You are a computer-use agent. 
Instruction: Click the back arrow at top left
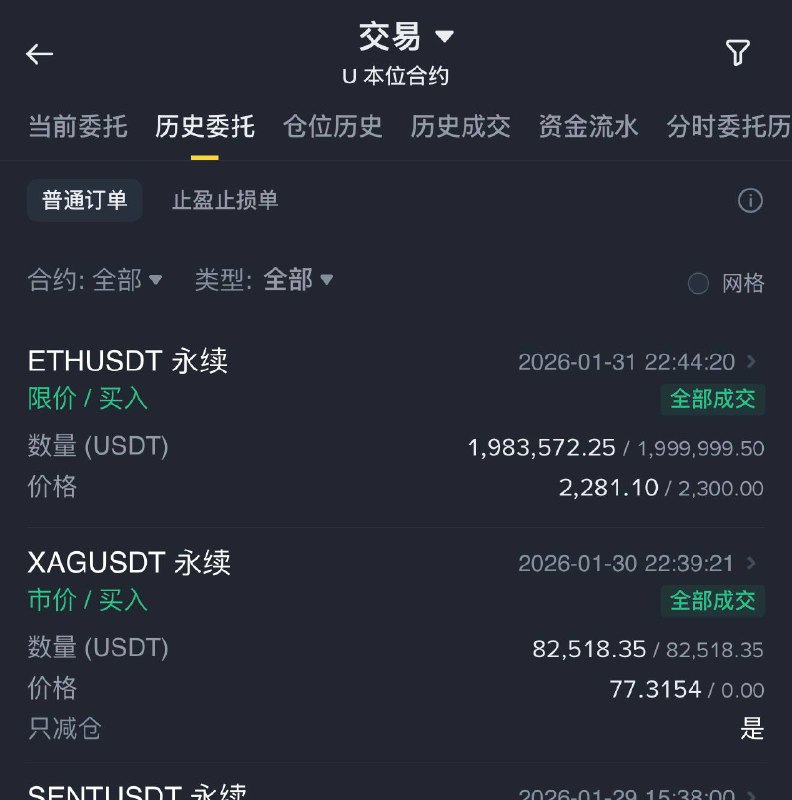(40, 54)
